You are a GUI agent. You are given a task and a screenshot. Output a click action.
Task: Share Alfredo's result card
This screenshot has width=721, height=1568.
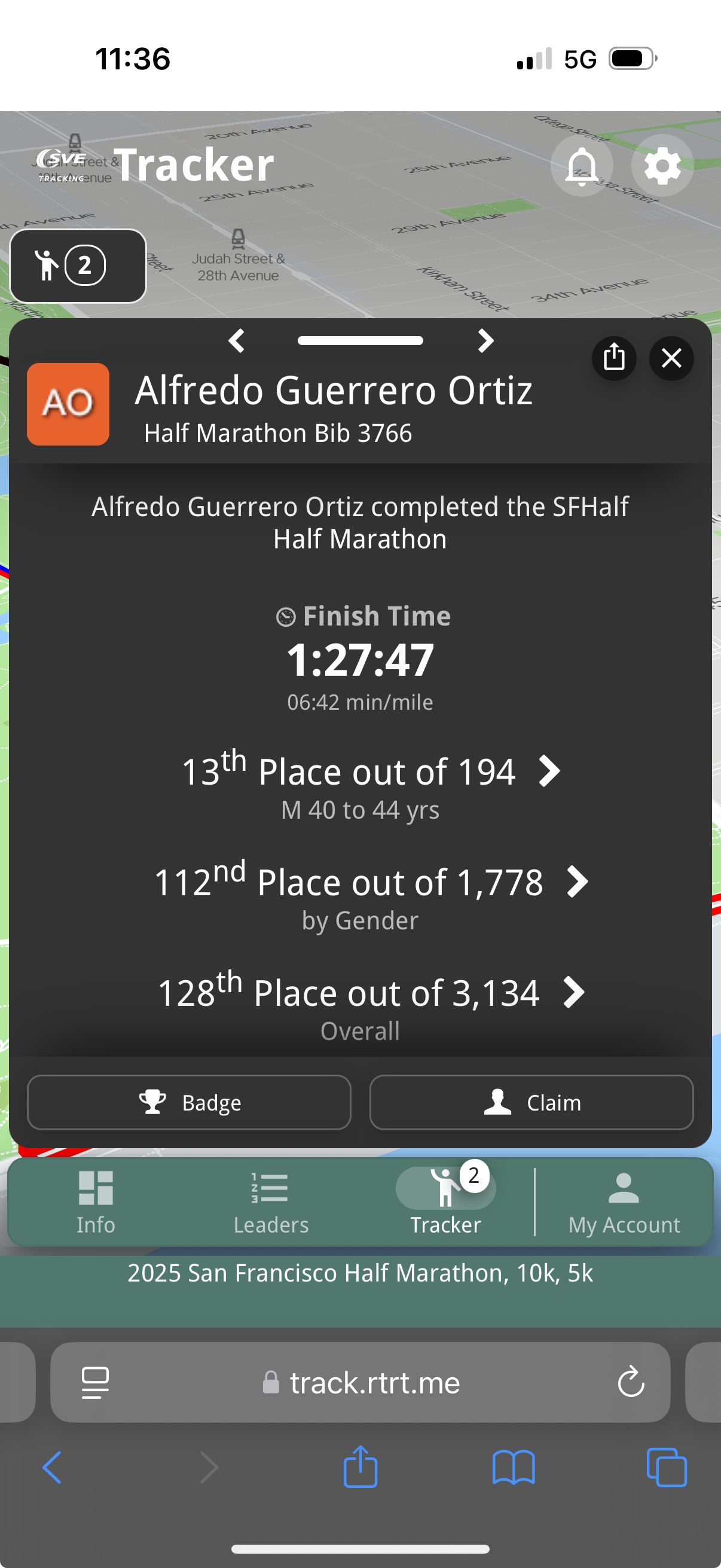click(x=614, y=358)
